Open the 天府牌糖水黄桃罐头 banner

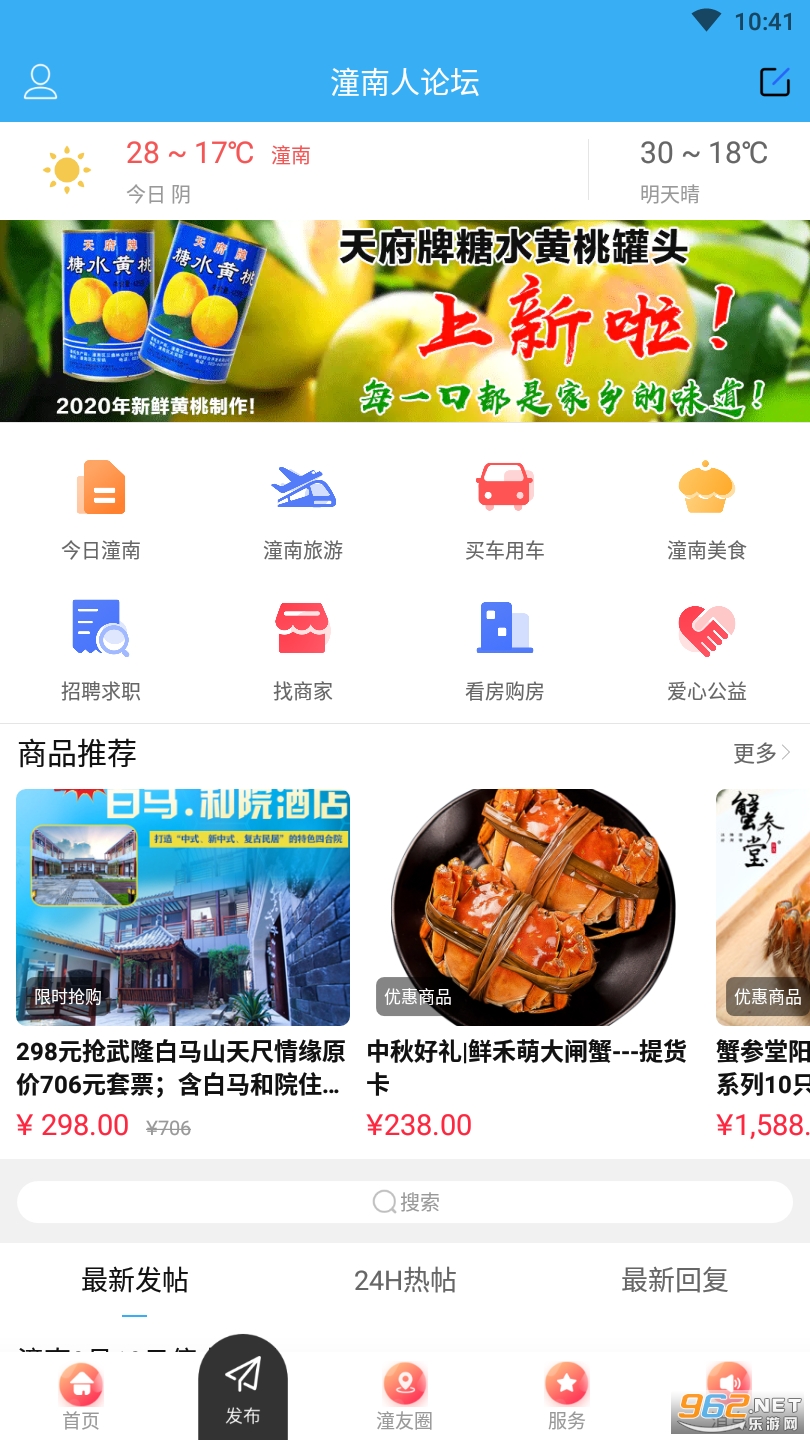point(405,321)
